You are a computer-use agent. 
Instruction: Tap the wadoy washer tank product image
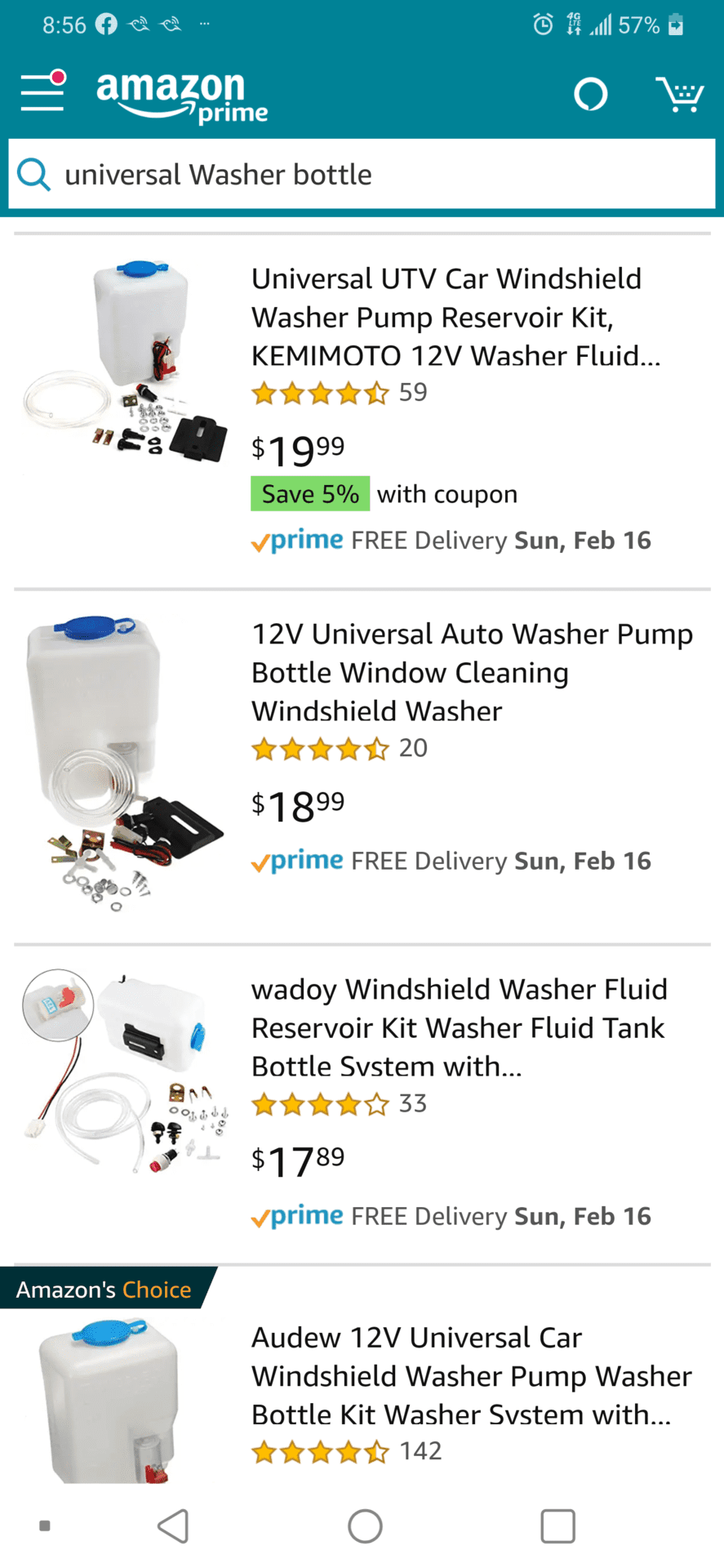pyautogui.click(x=126, y=1071)
